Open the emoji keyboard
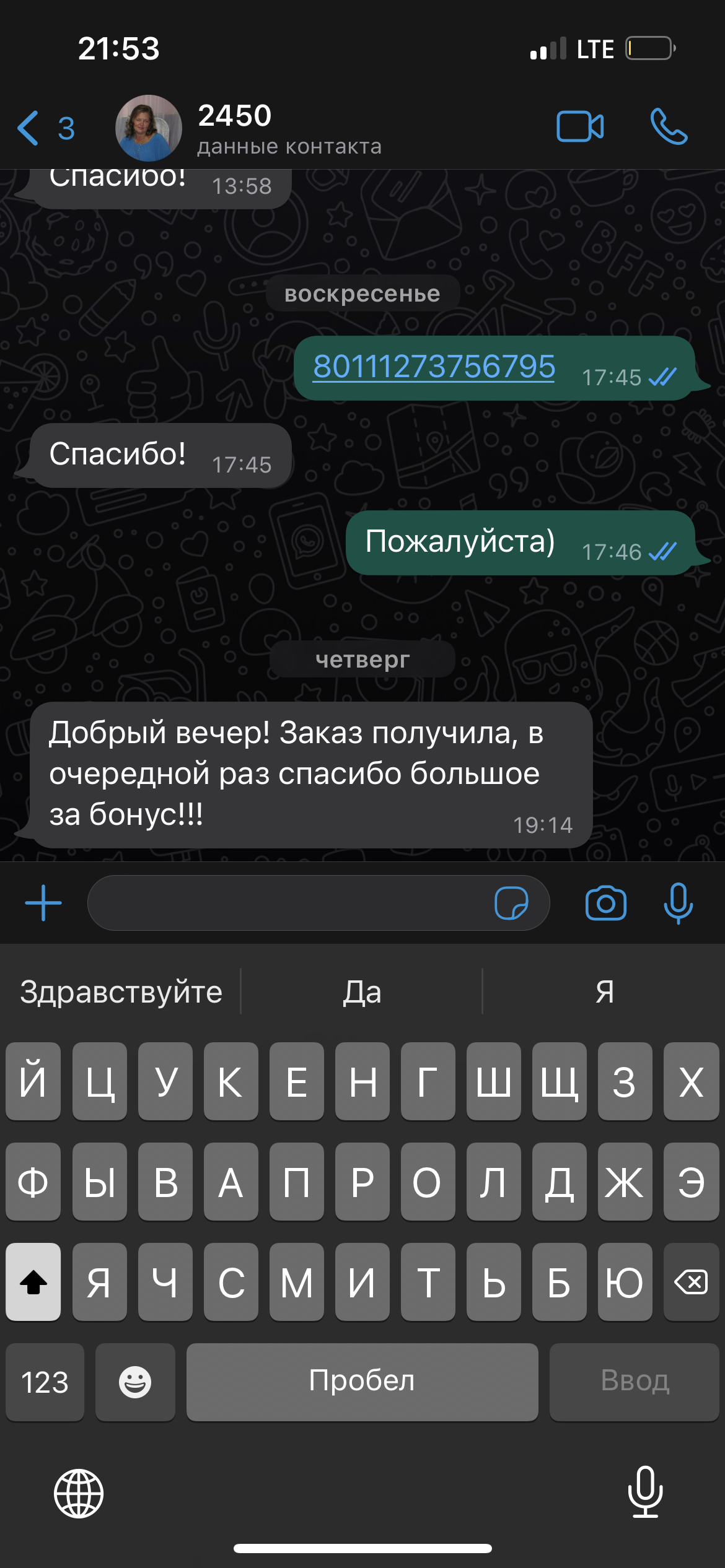725x1568 pixels. click(135, 1382)
